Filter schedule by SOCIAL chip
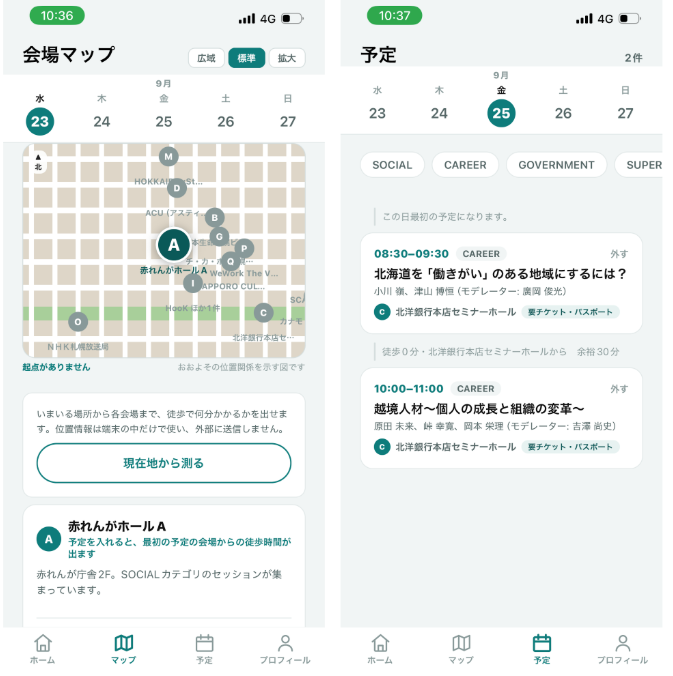The height and width of the screenshot is (676, 673). [392, 165]
